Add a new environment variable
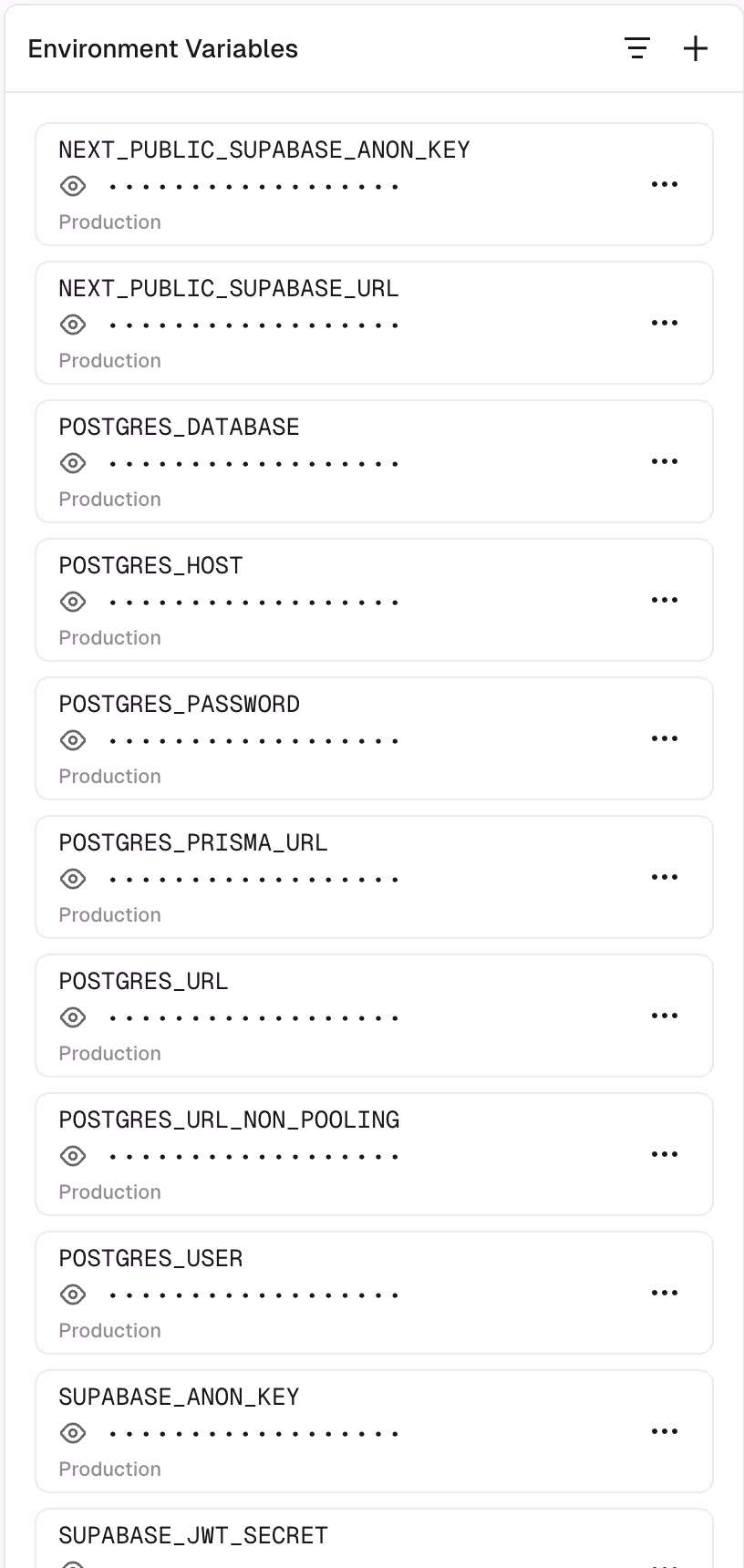This screenshot has width=744, height=1568. (x=696, y=48)
